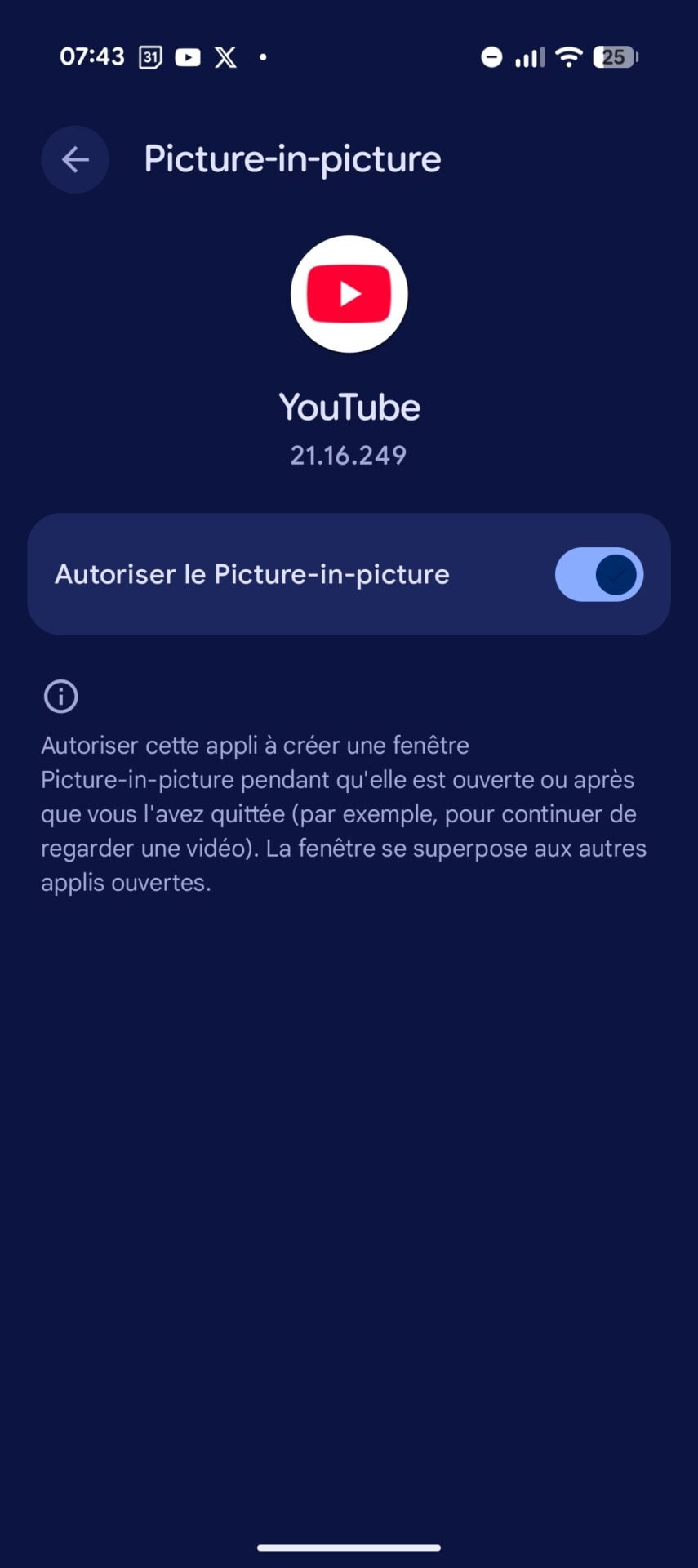The width and height of the screenshot is (698, 1568).
Task: Disable Autoriser le Picture-in-picture switch
Action: point(598,574)
